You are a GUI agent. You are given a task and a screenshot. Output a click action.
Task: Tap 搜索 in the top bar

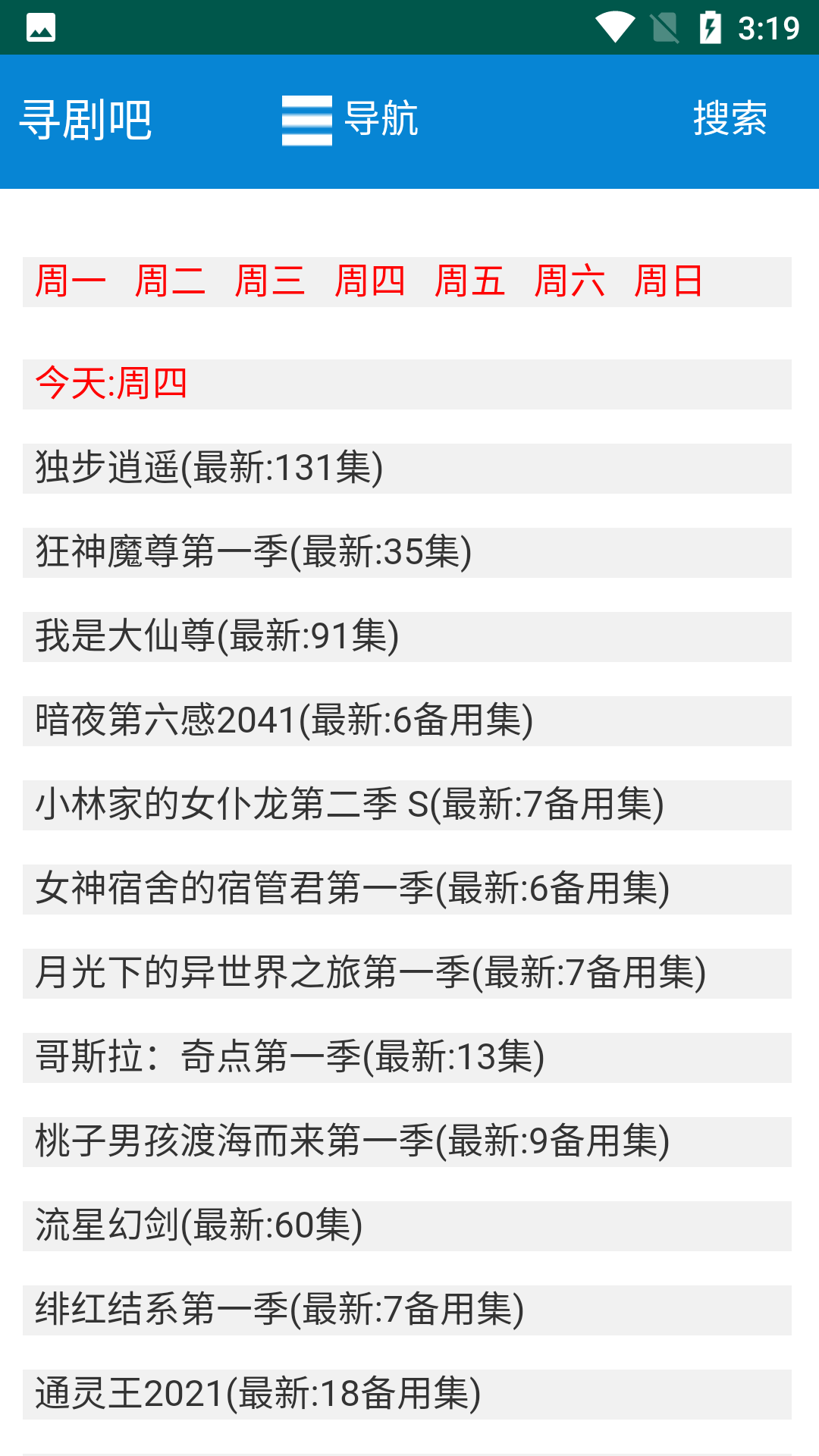(730, 119)
